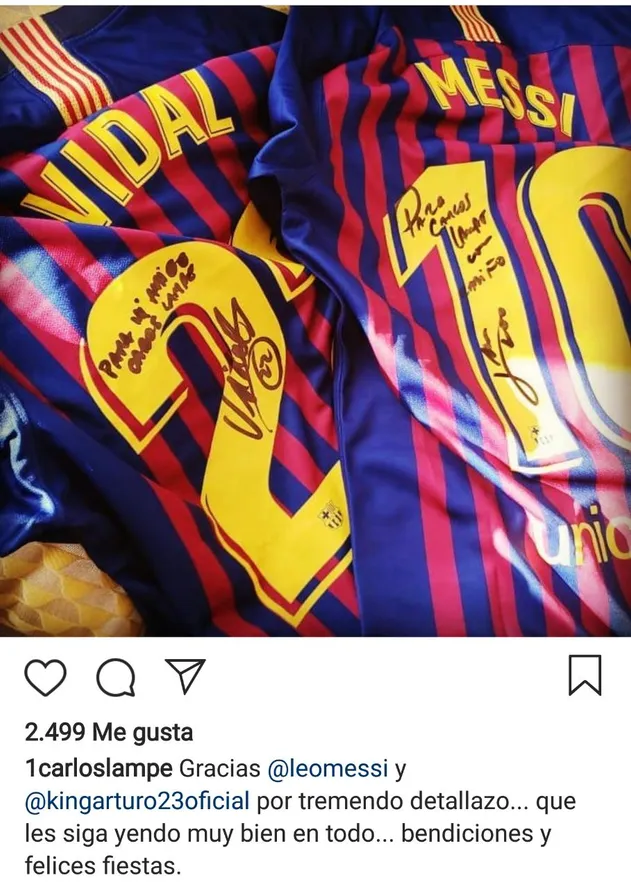Open the 1carloslampe profile from the caption

click(x=97, y=769)
